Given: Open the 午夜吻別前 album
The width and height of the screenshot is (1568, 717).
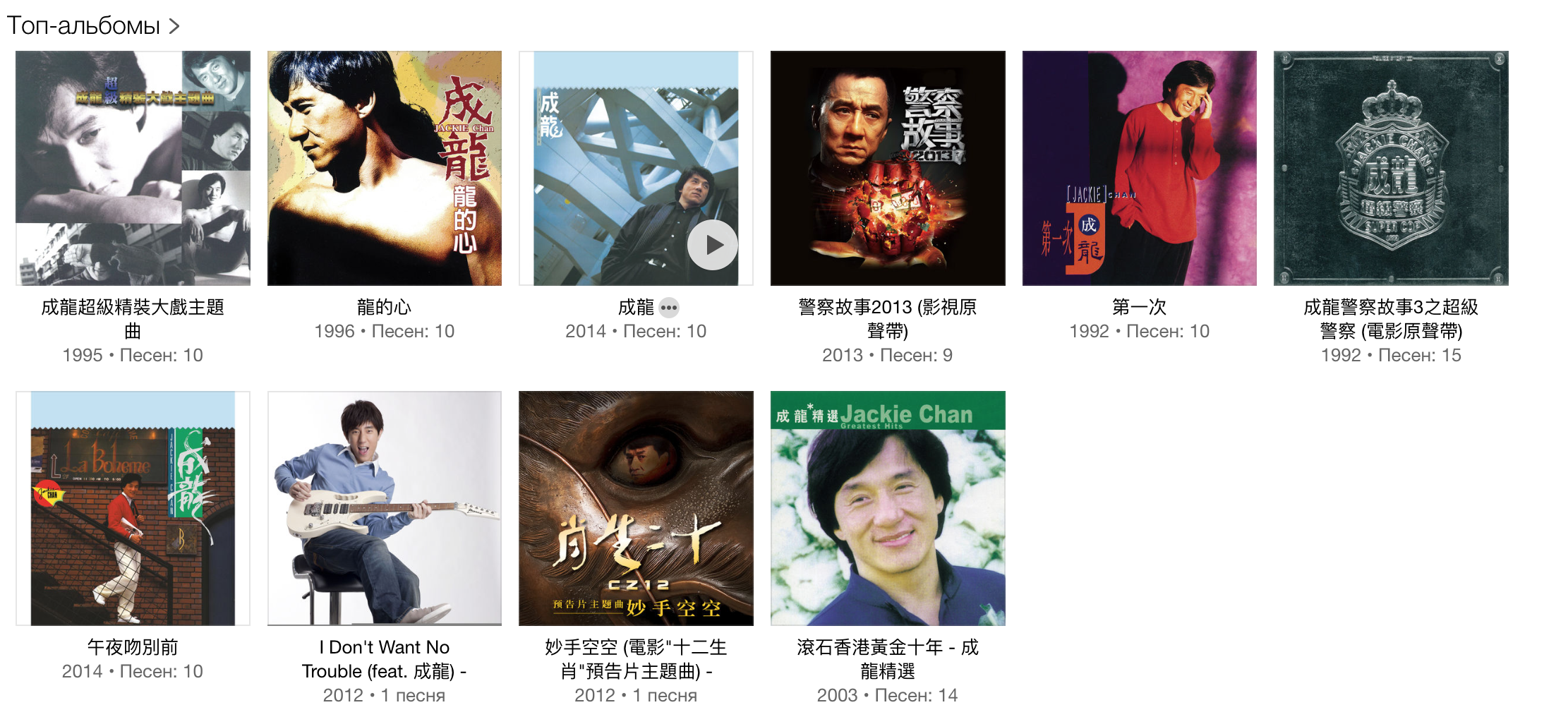Looking at the screenshot, I should click(x=133, y=508).
